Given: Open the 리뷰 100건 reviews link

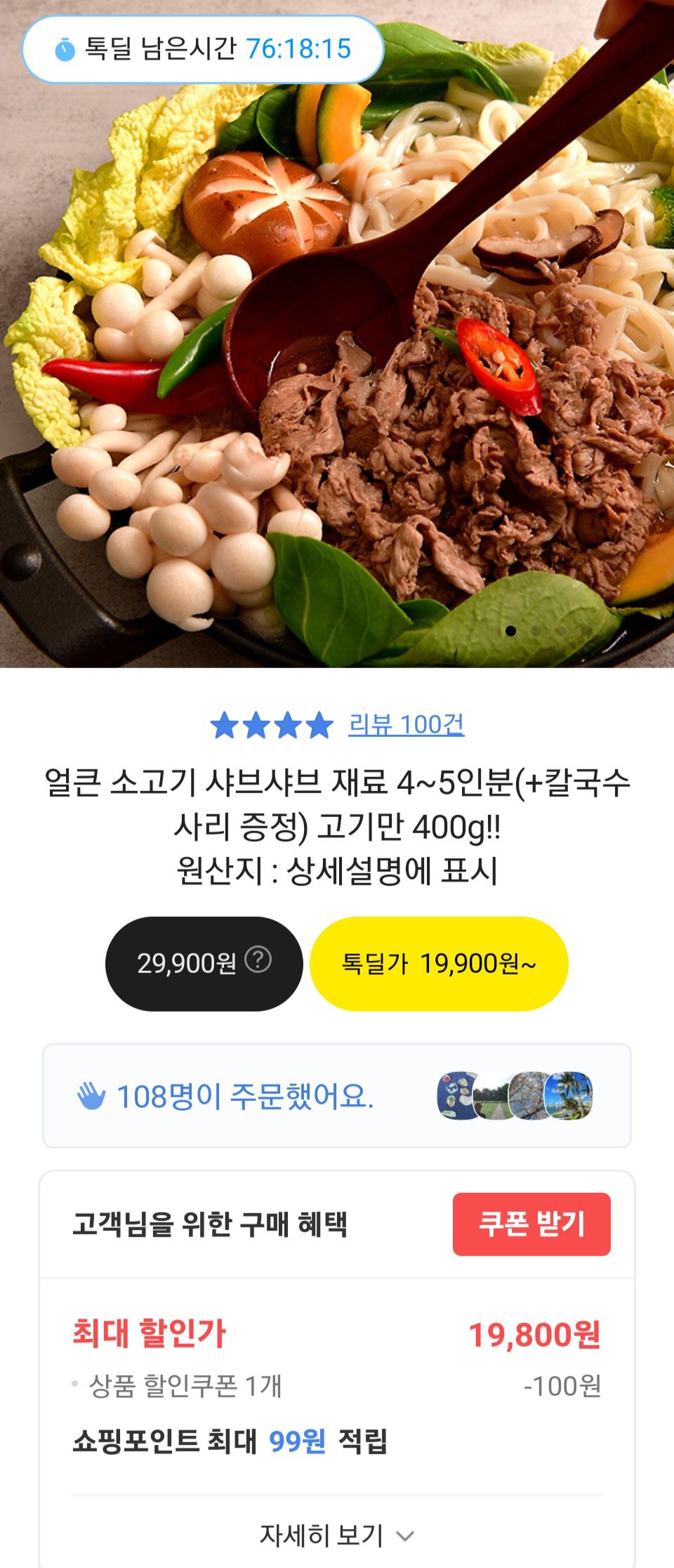Looking at the screenshot, I should pyautogui.click(x=406, y=724).
